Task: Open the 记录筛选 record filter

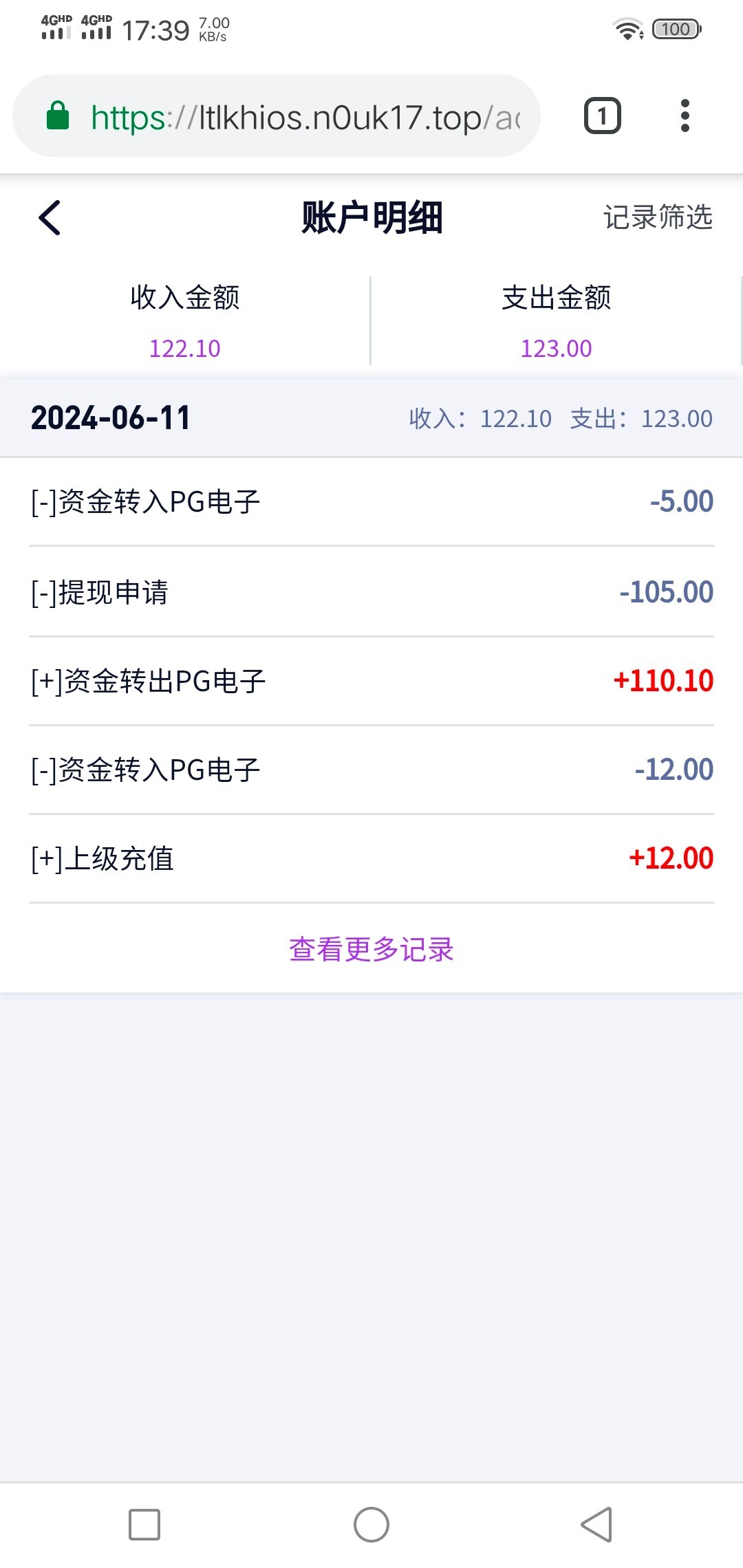Action: pos(658,217)
